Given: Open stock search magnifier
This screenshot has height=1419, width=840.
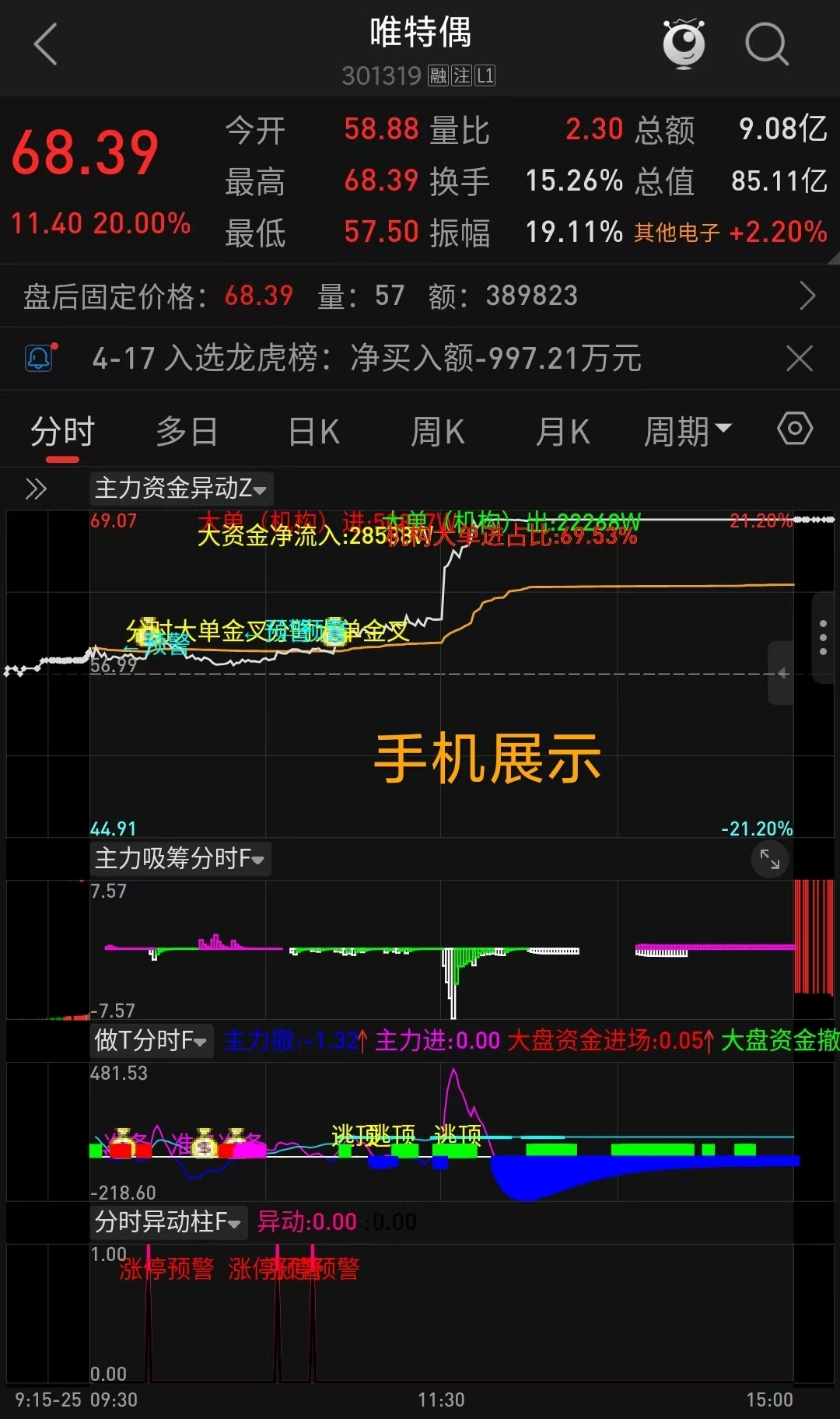Looking at the screenshot, I should coord(767,44).
